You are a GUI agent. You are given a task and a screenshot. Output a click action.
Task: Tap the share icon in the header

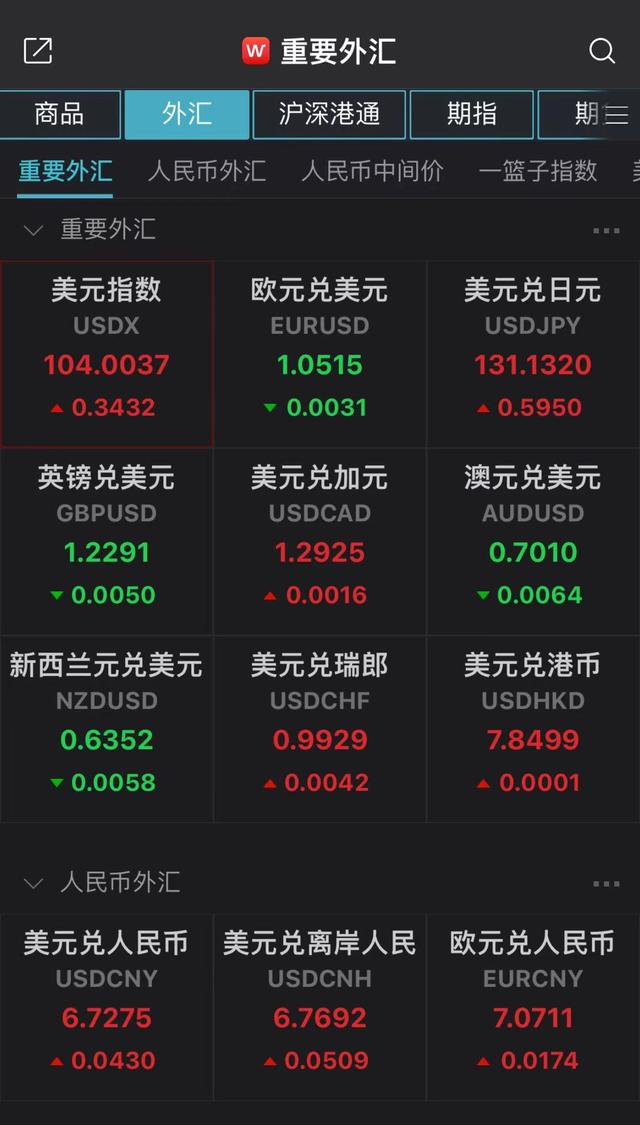point(38,51)
